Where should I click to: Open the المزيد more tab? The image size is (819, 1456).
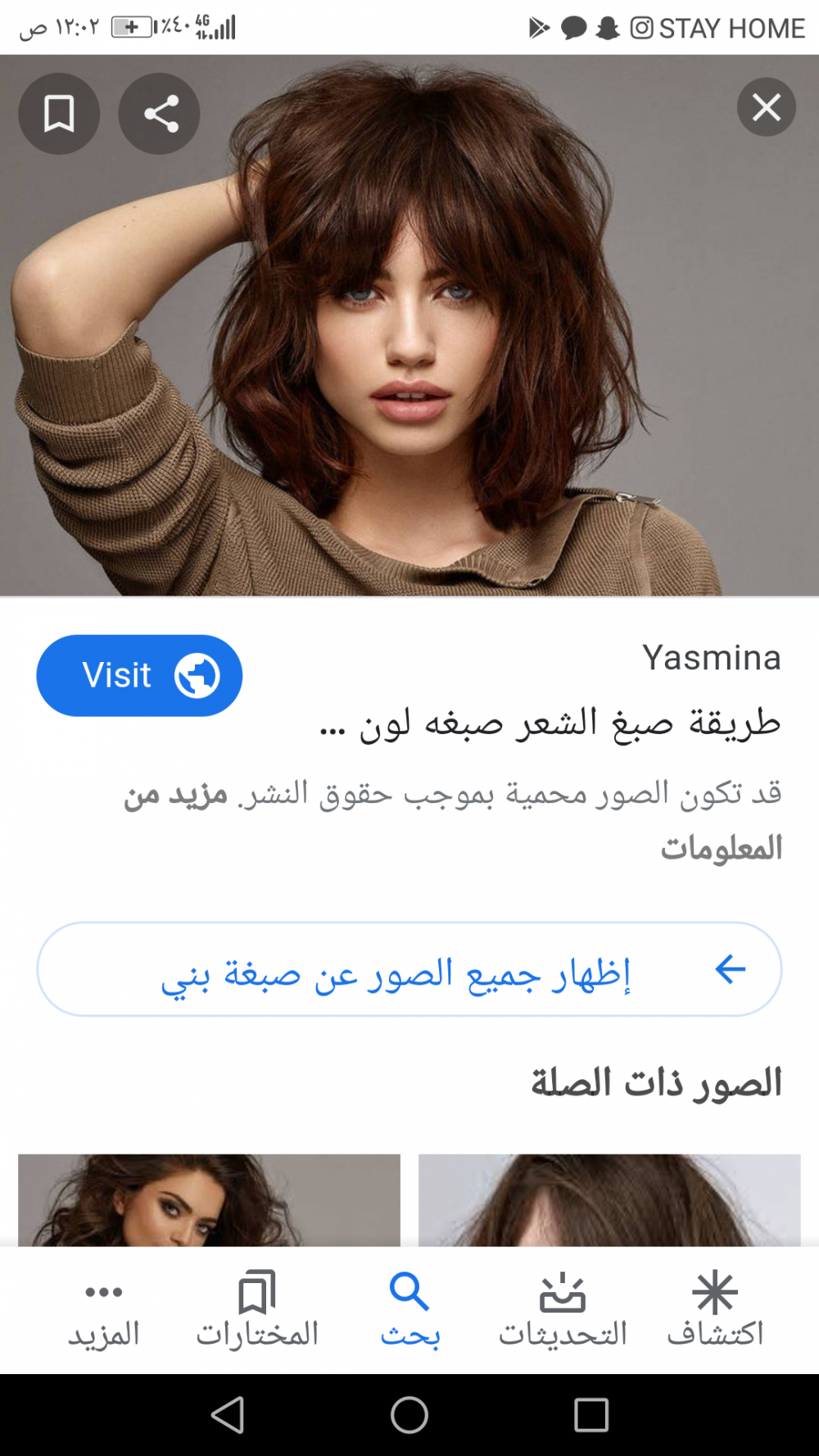click(x=104, y=1309)
